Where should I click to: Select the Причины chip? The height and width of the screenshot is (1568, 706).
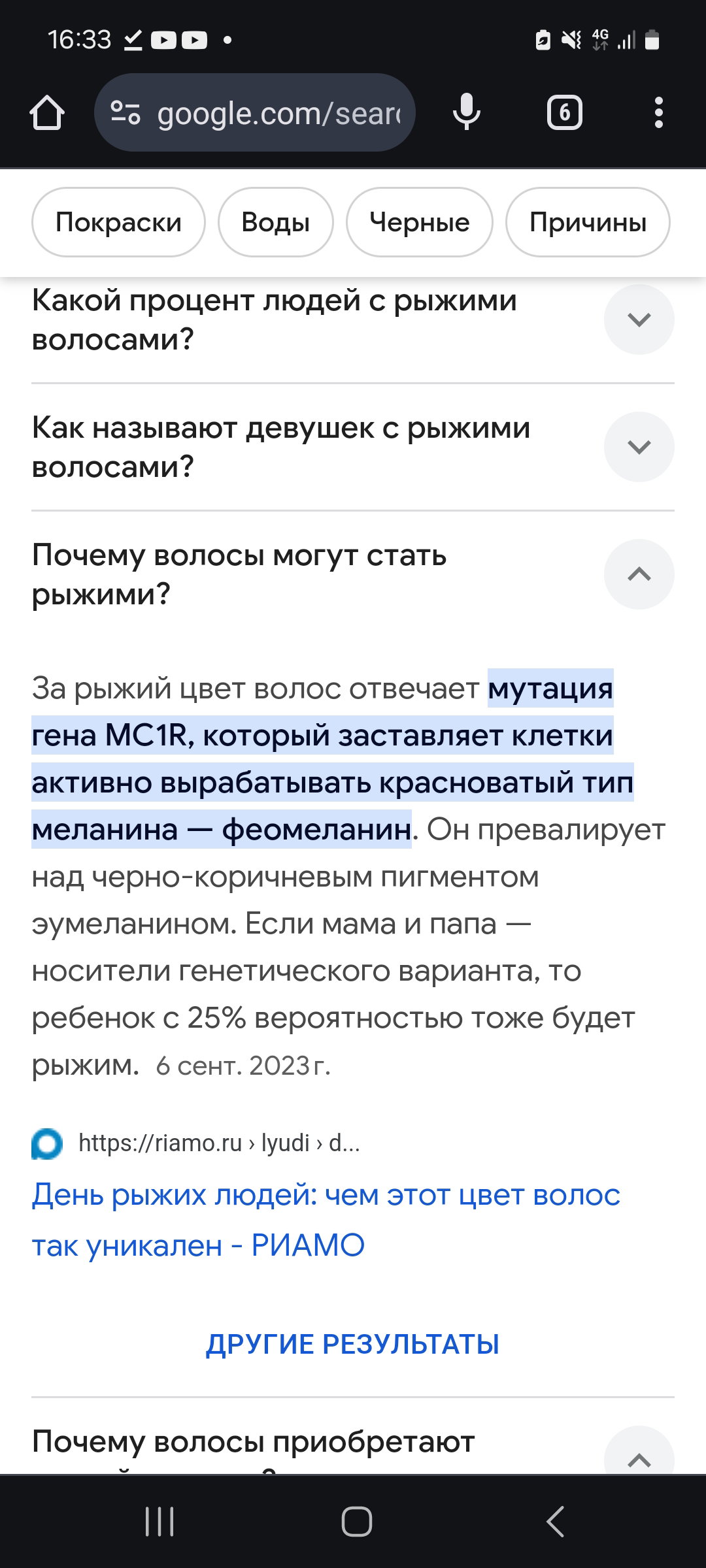(588, 222)
